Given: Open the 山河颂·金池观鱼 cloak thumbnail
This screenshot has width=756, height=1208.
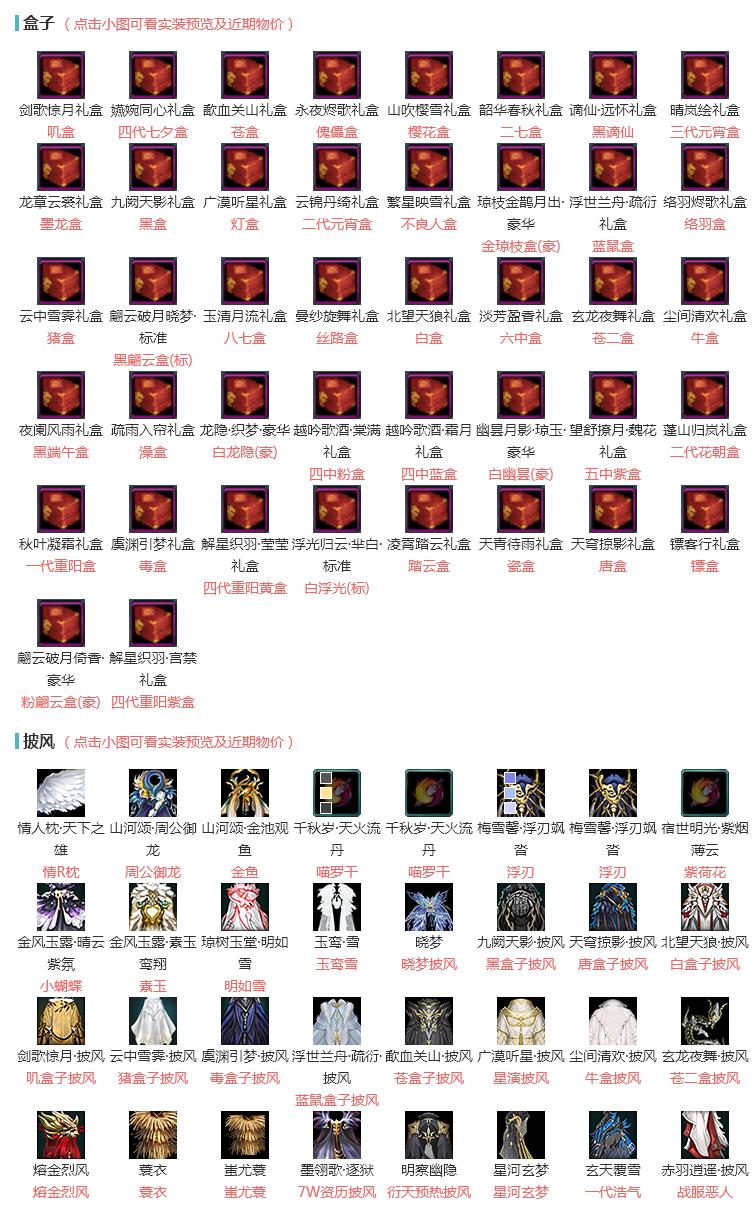Looking at the screenshot, I should (x=245, y=793).
